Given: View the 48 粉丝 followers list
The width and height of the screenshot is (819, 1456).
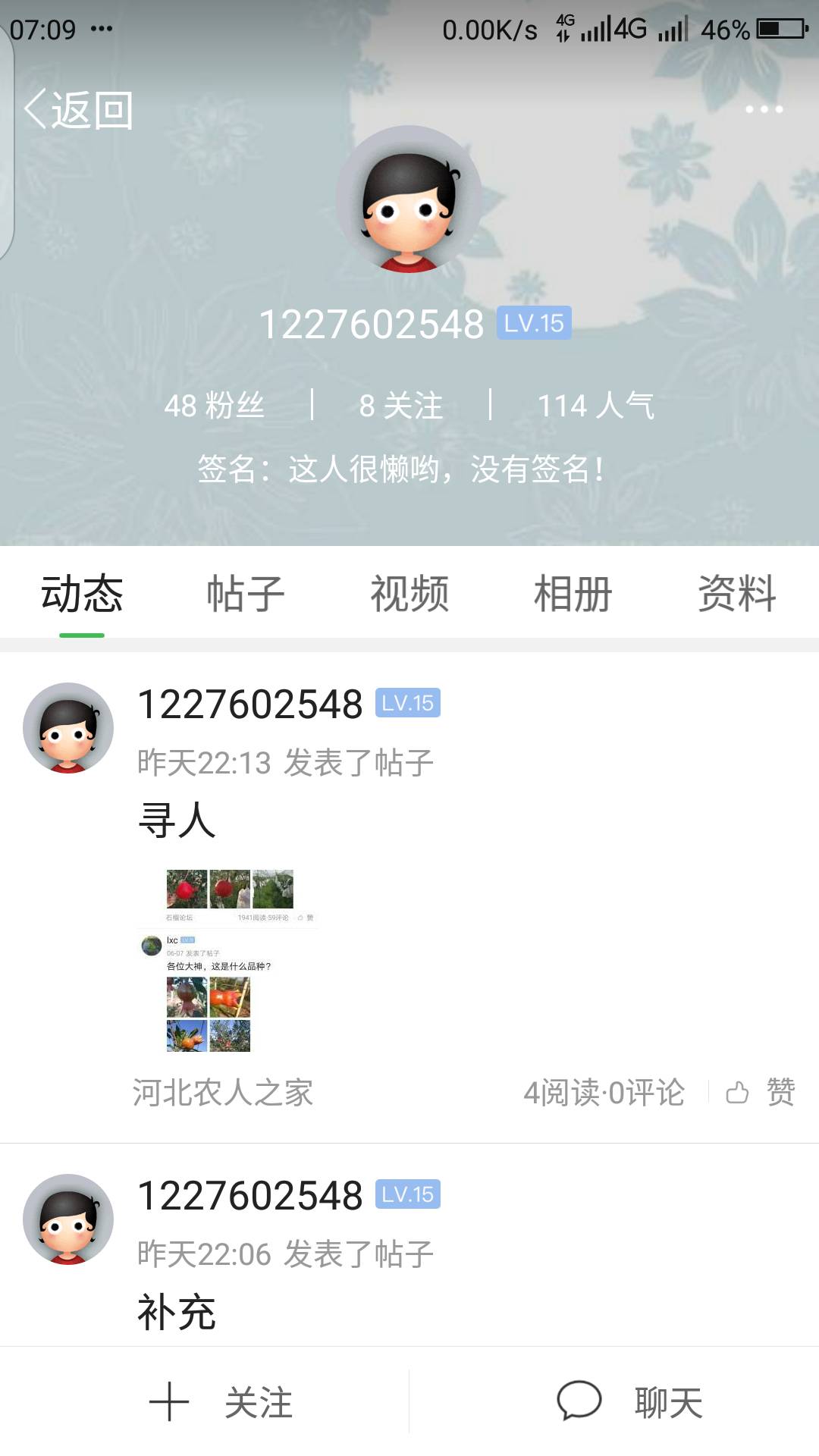Looking at the screenshot, I should (x=215, y=405).
